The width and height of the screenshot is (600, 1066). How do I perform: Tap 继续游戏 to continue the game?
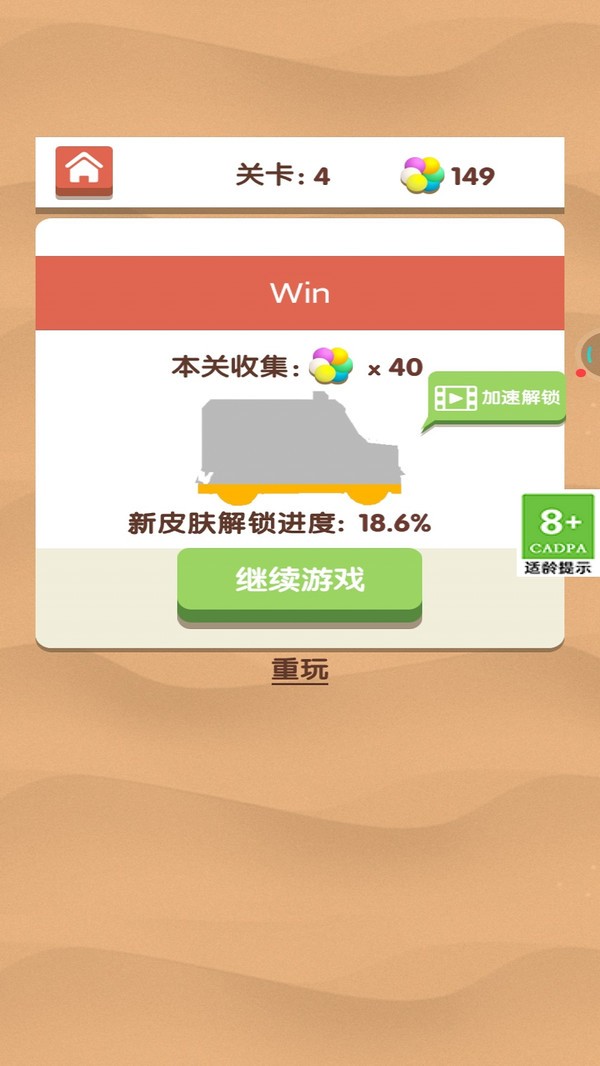coord(299,581)
